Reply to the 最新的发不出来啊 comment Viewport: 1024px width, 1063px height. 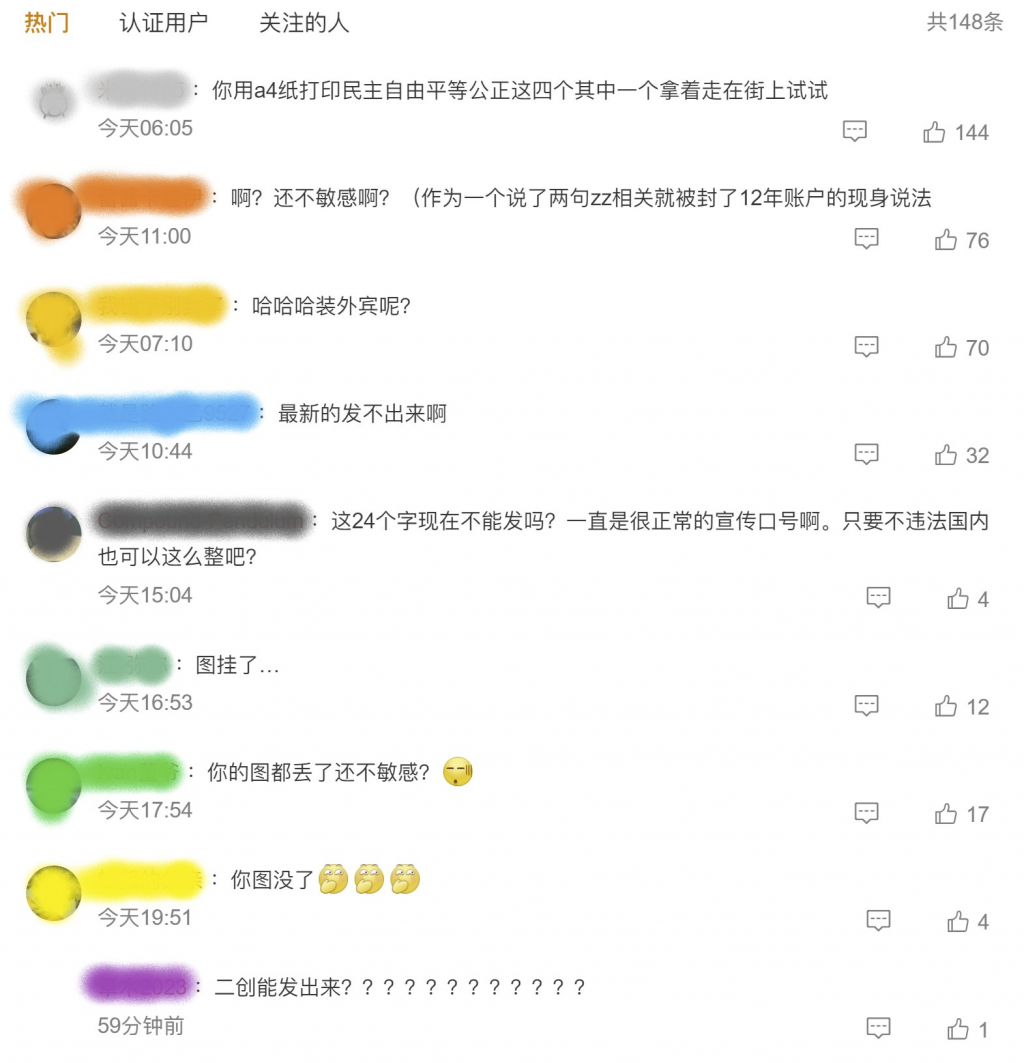tap(866, 454)
